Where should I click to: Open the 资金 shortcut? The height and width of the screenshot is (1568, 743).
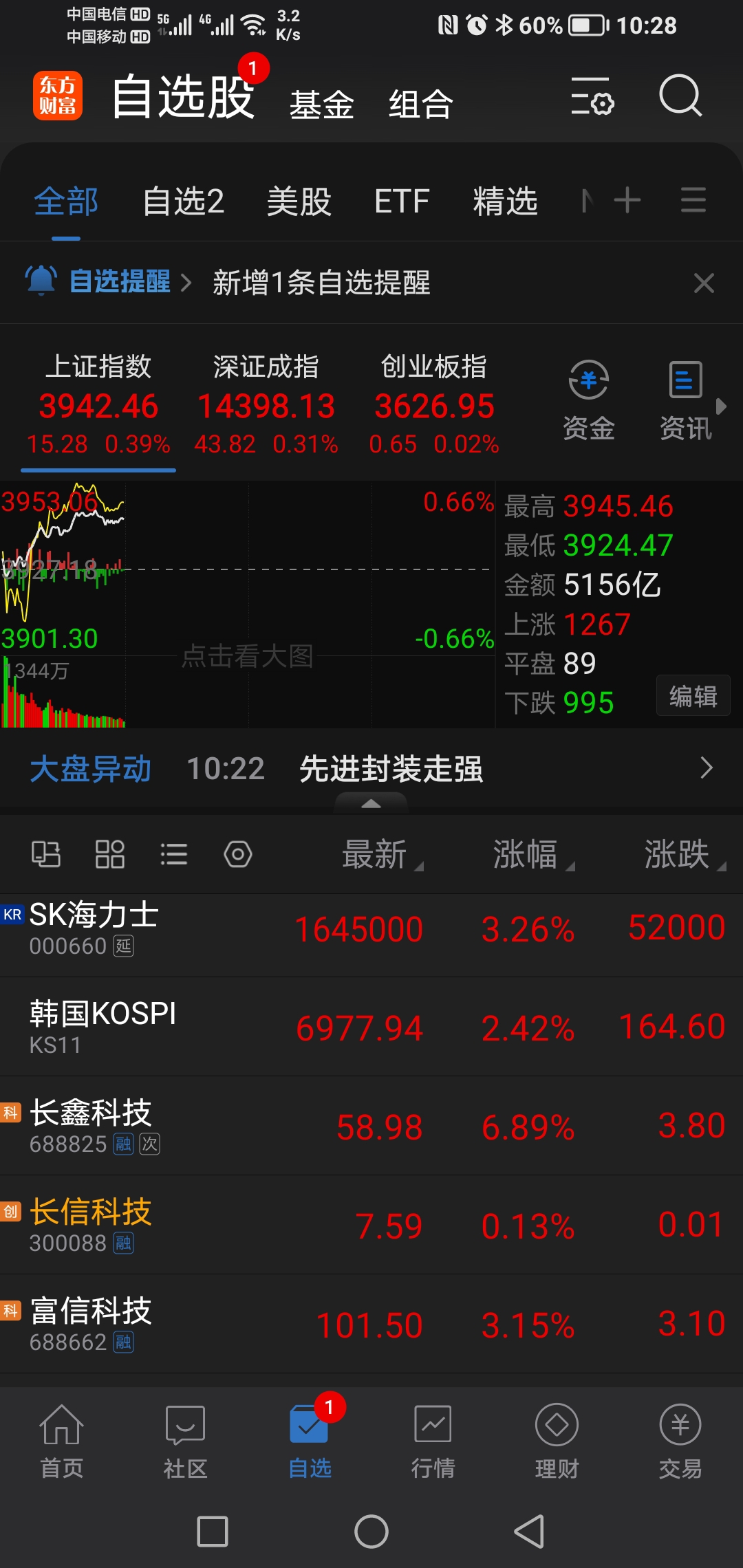[x=589, y=400]
